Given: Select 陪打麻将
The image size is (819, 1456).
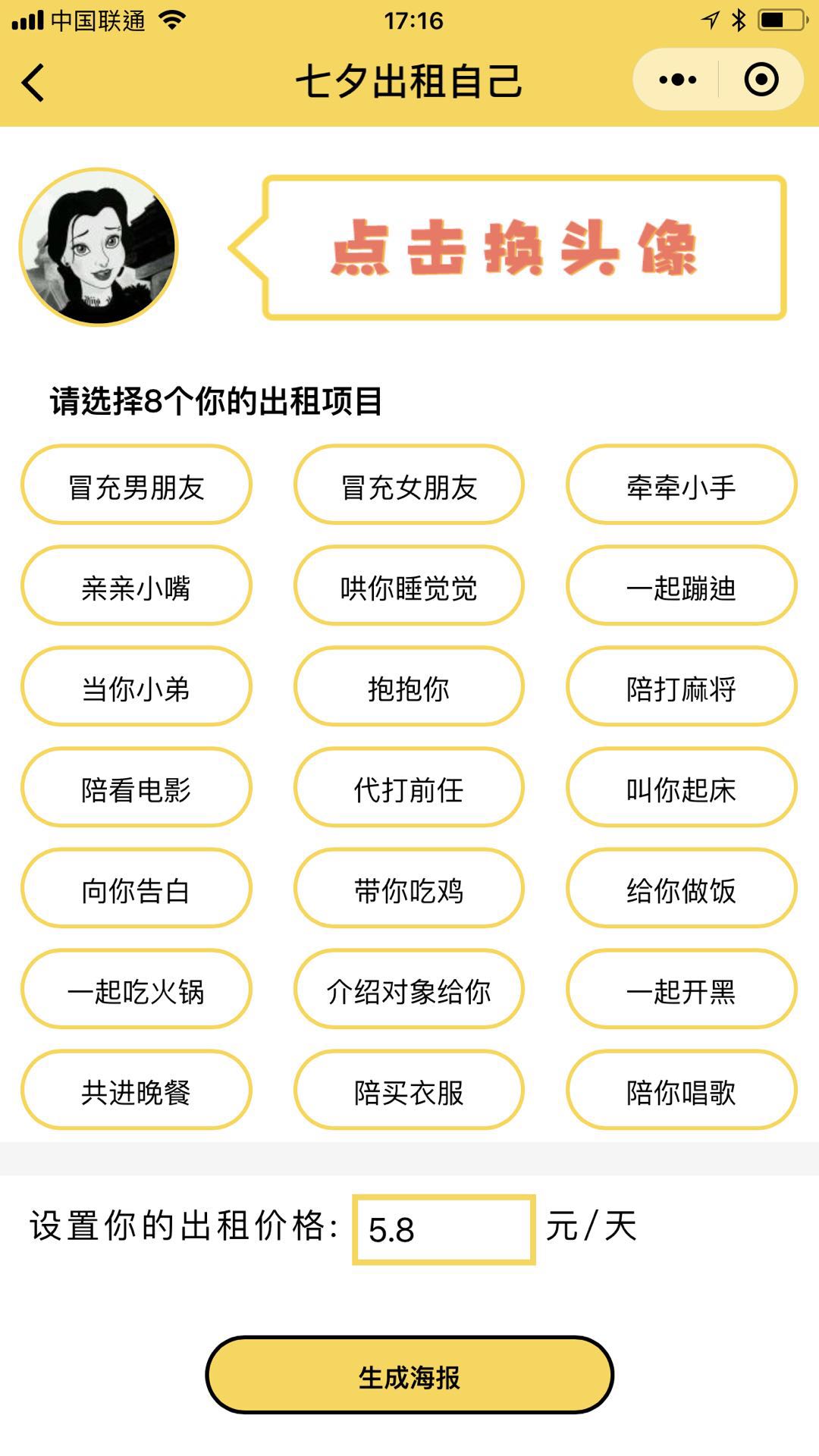Looking at the screenshot, I should click(x=681, y=687).
